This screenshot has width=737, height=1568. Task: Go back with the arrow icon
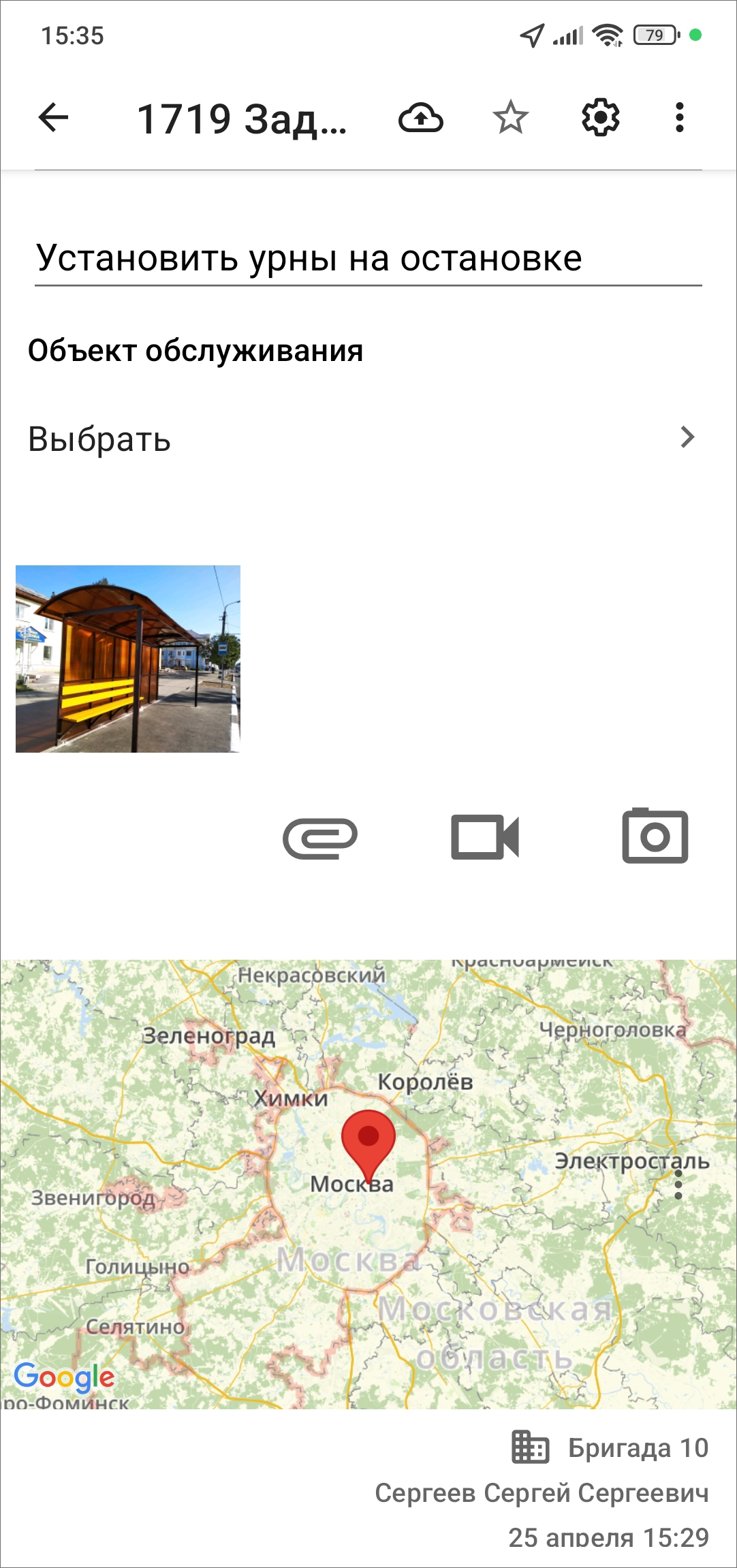point(53,118)
